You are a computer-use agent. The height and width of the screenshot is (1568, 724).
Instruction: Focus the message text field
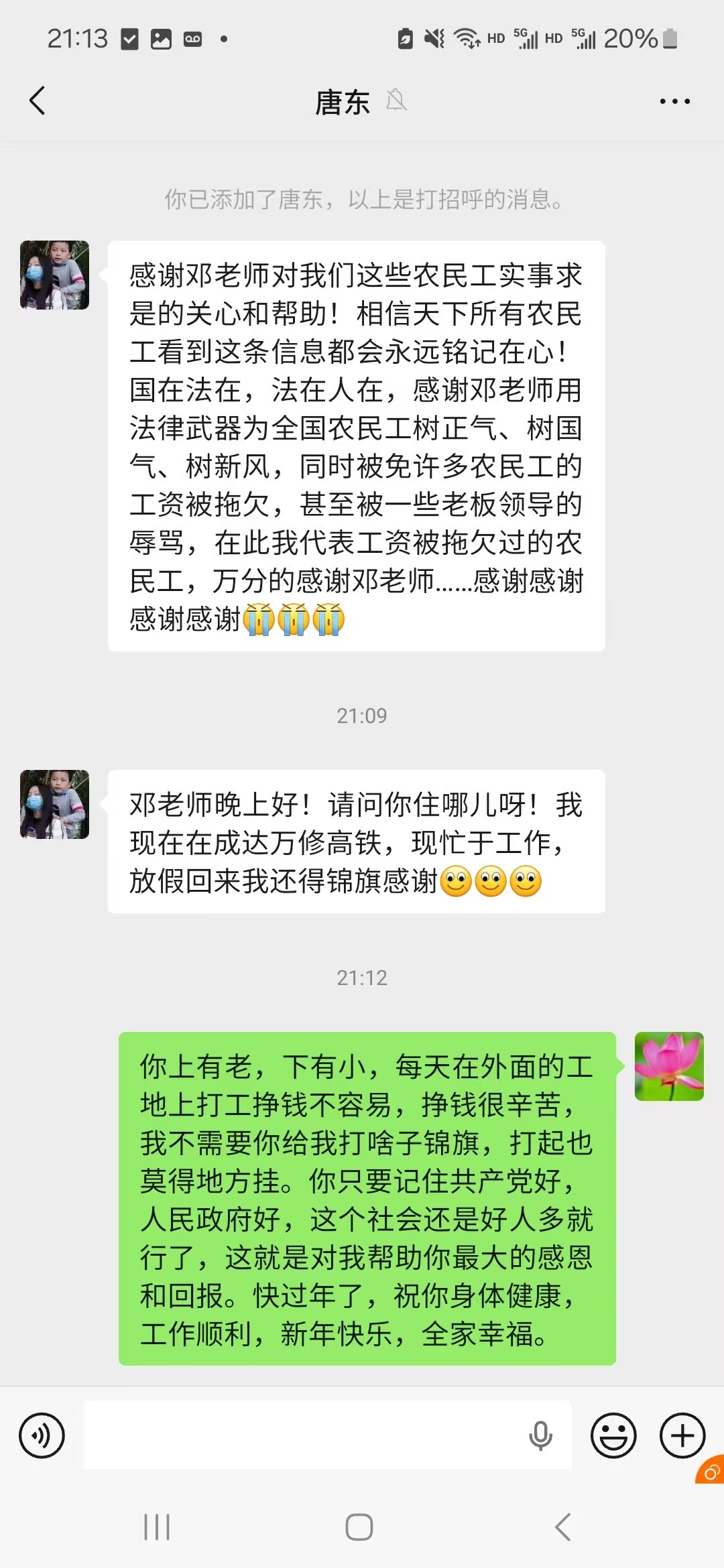pos(302,1435)
